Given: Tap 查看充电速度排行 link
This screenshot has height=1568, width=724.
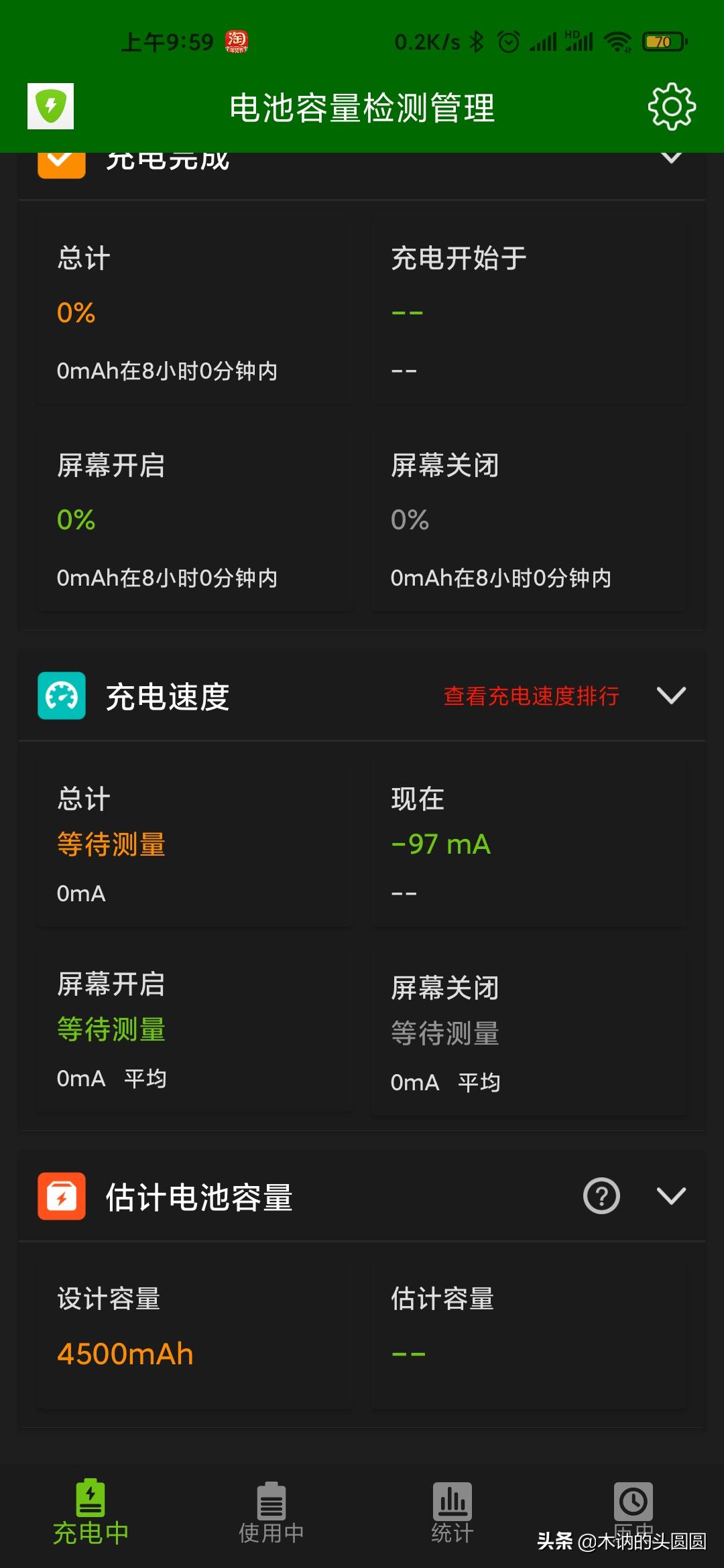Looking at the screenshot, I should 531,696.
